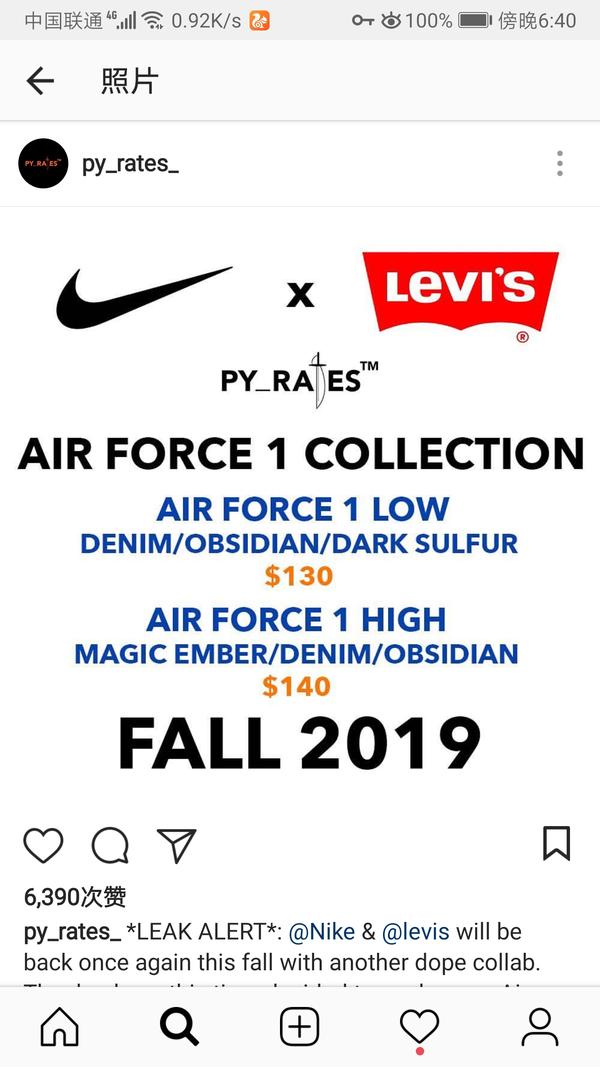Share the post via paper plane icon

pyautogui.click(x=176, y=846)
